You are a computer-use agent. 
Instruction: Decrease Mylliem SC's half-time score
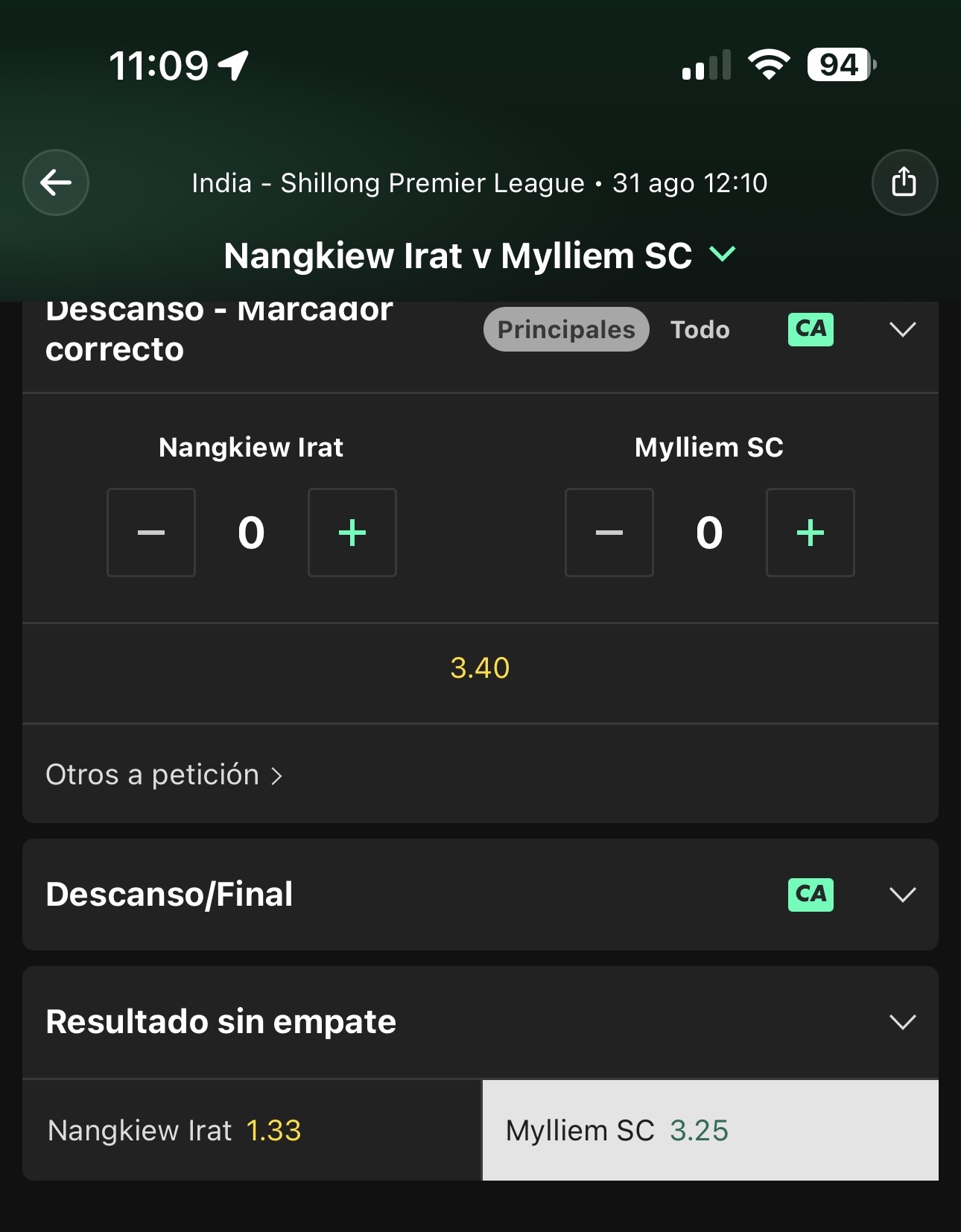609,533
